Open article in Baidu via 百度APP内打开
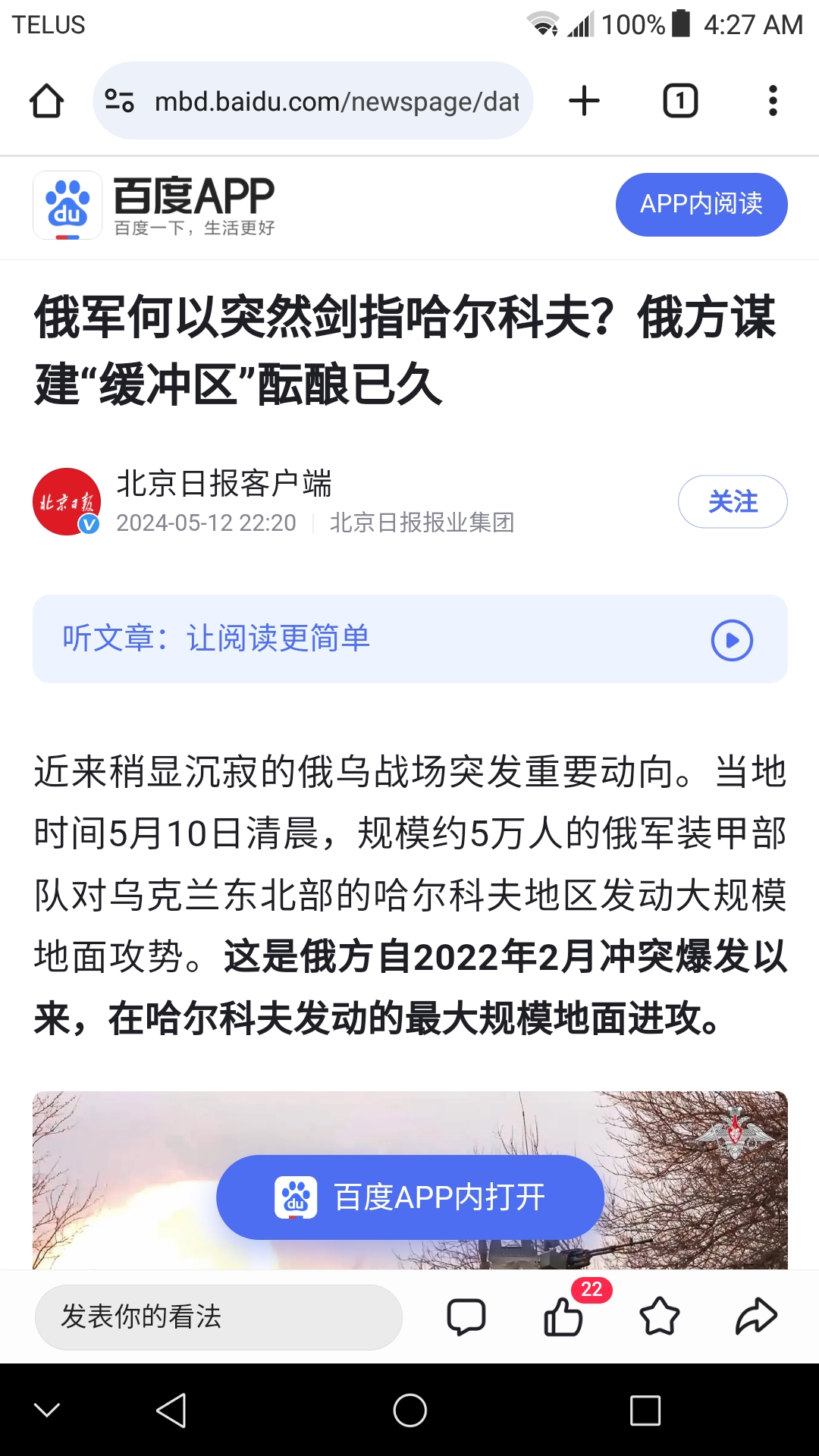Image resolution: width=819 pixels, height=1456 pixels. (409, 1196)
